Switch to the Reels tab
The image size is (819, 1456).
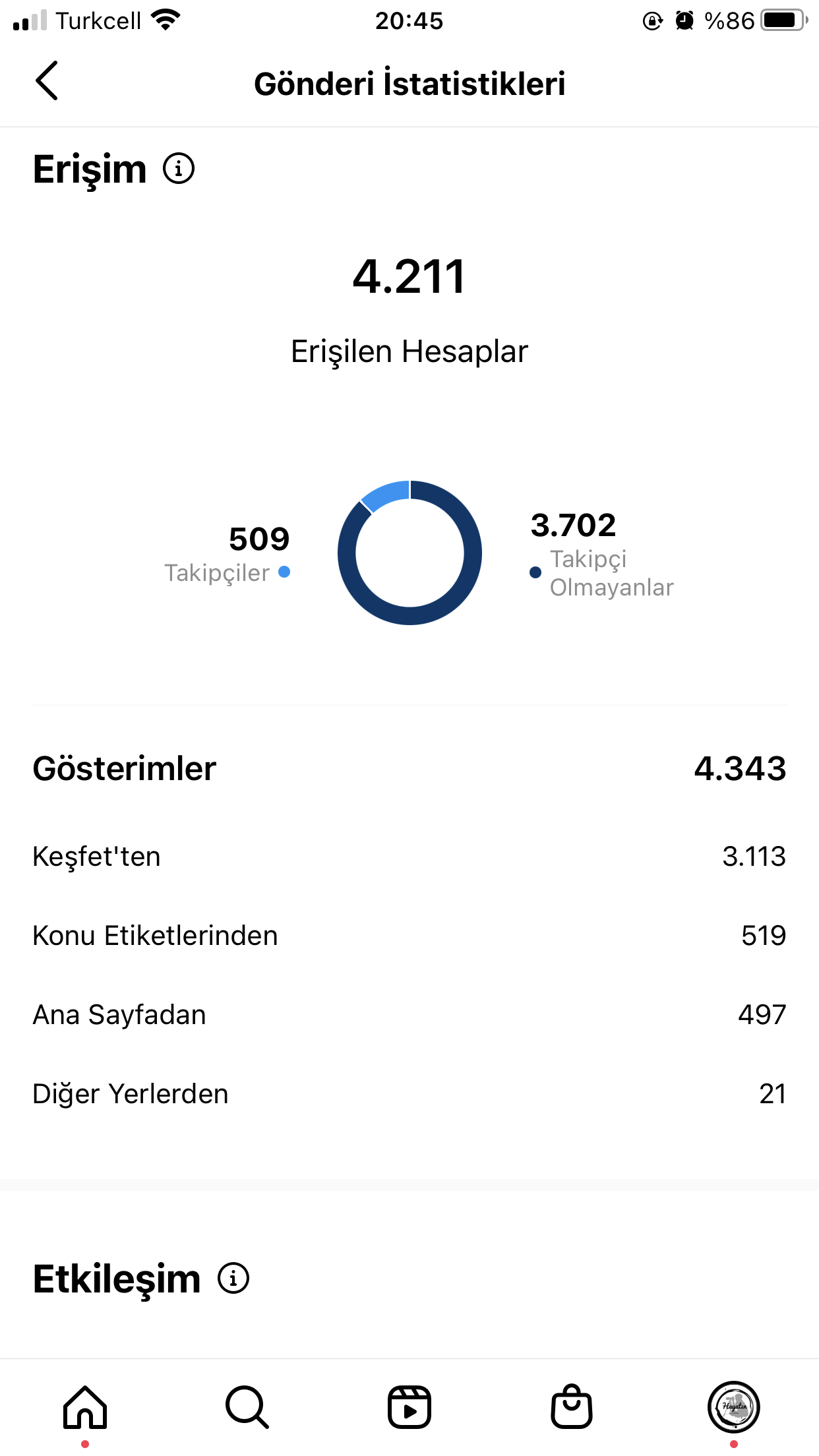tap(409, 1407)
